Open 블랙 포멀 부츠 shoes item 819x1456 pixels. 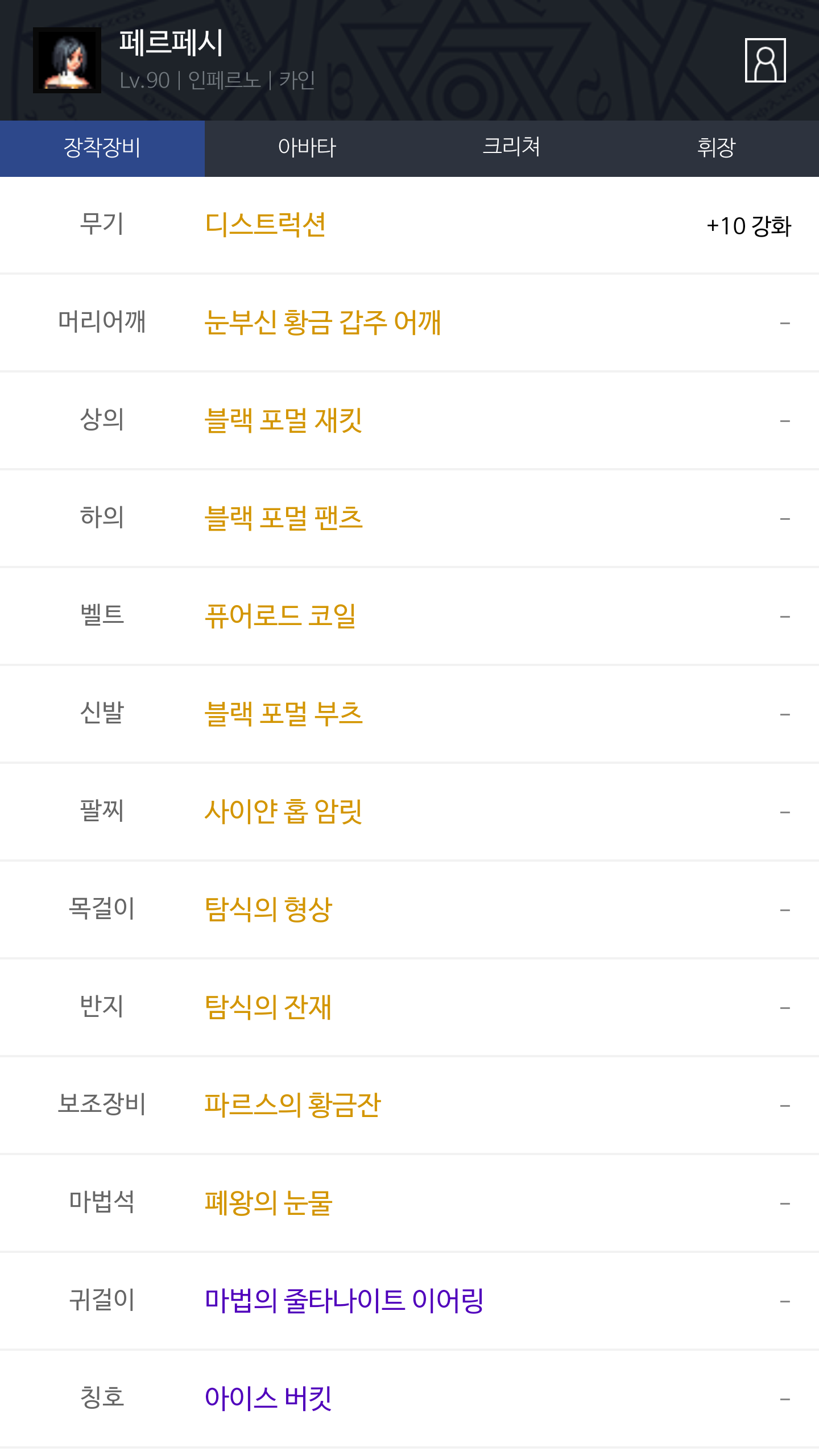283,714
